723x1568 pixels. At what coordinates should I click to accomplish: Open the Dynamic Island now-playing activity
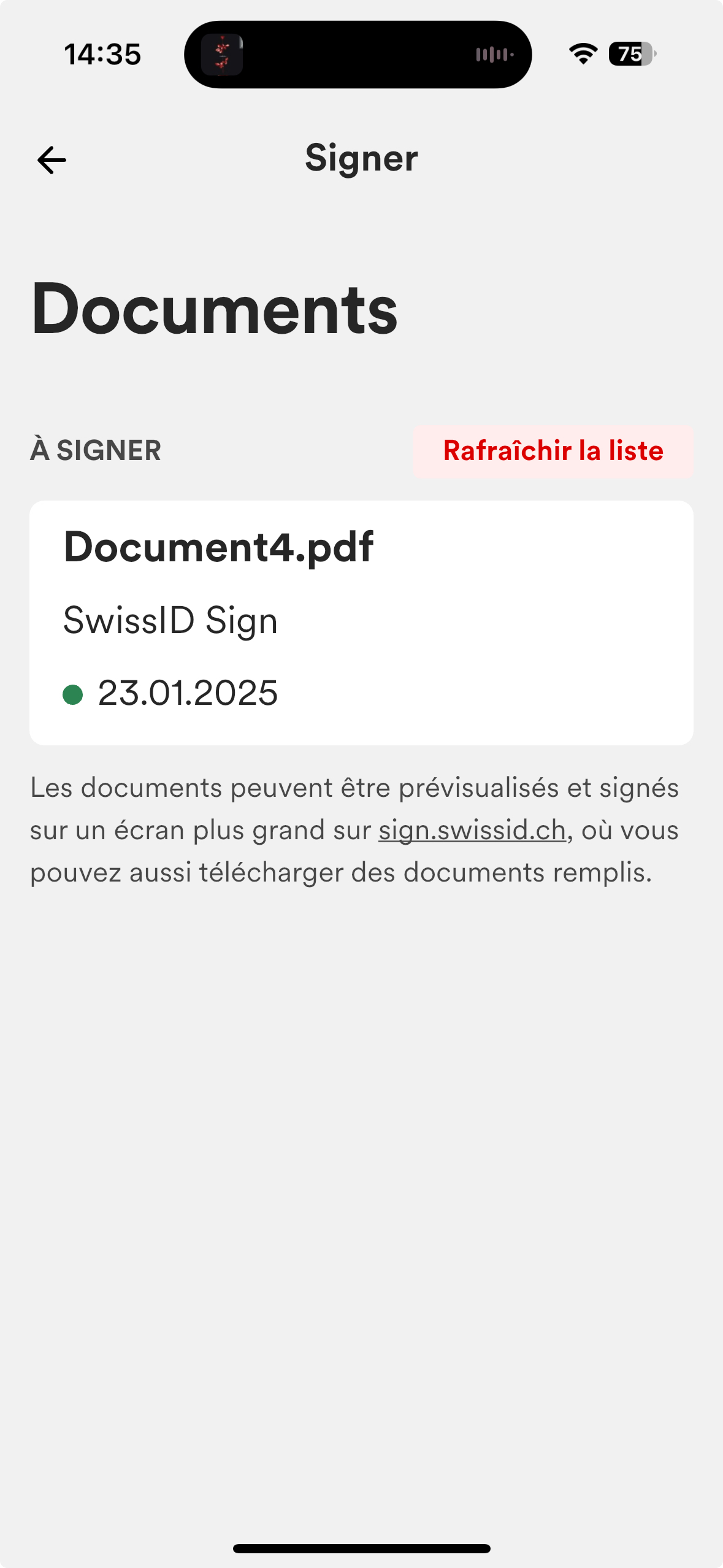(358, 55)
